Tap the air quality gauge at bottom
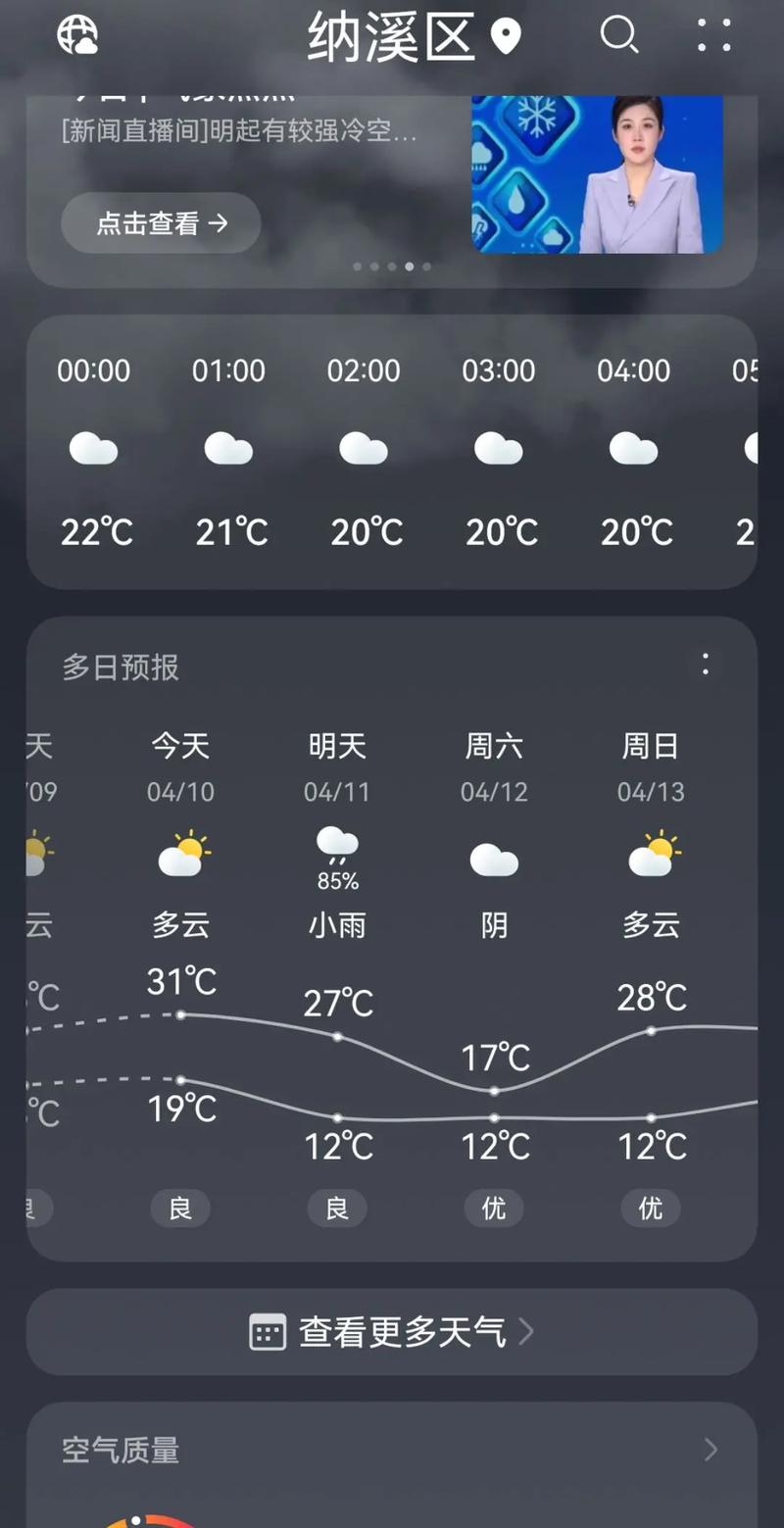The height and width of the screenshot is (1528, 784). point(137,1519)
